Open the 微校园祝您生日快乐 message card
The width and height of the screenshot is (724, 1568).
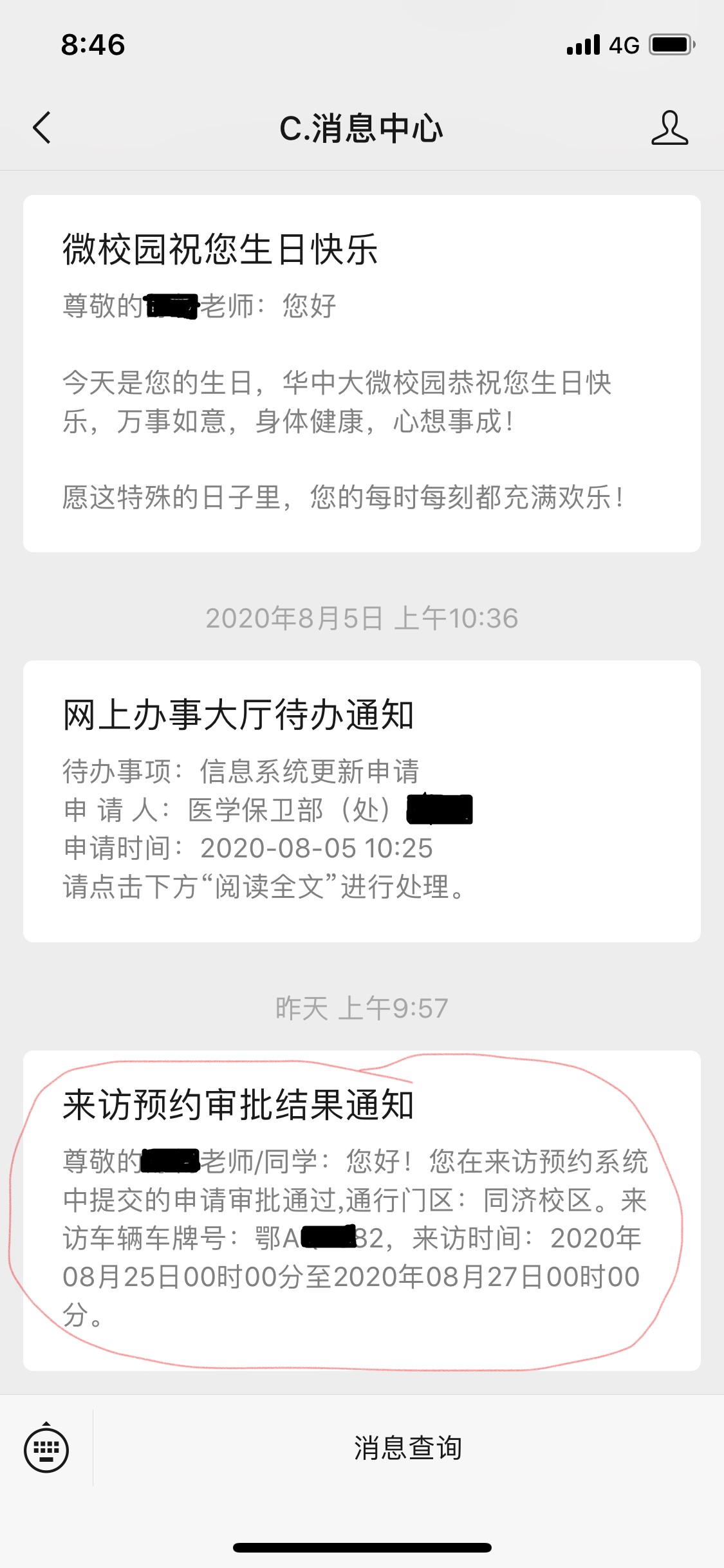click(x=362, y=373)
